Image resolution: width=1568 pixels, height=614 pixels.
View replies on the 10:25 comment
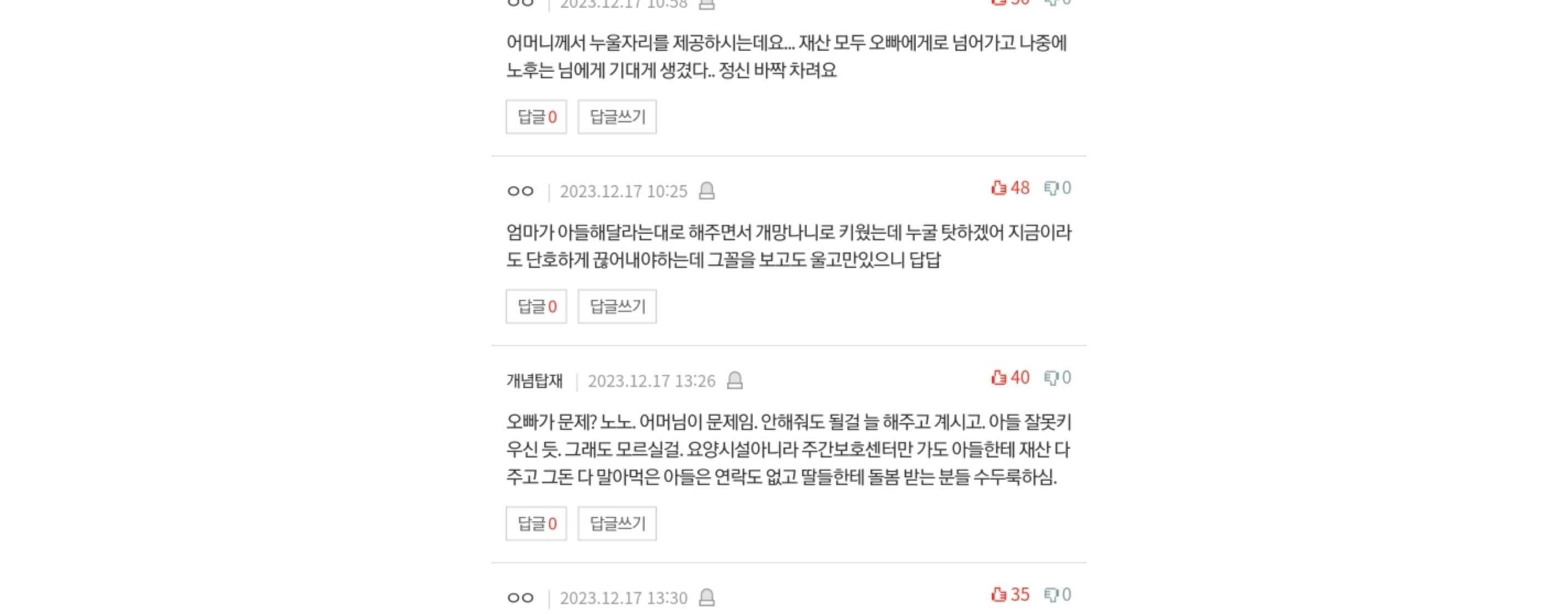(x=536, y=306)
